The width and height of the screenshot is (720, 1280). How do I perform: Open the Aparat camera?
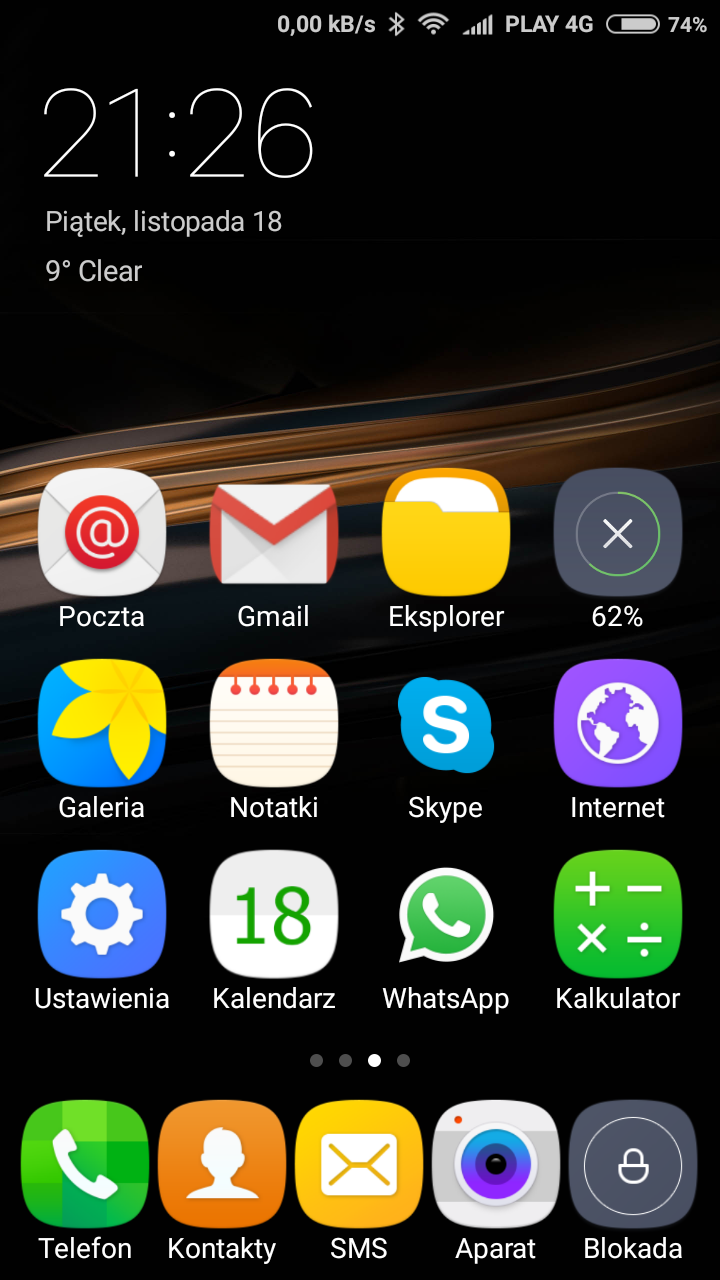click(496, 1165)
